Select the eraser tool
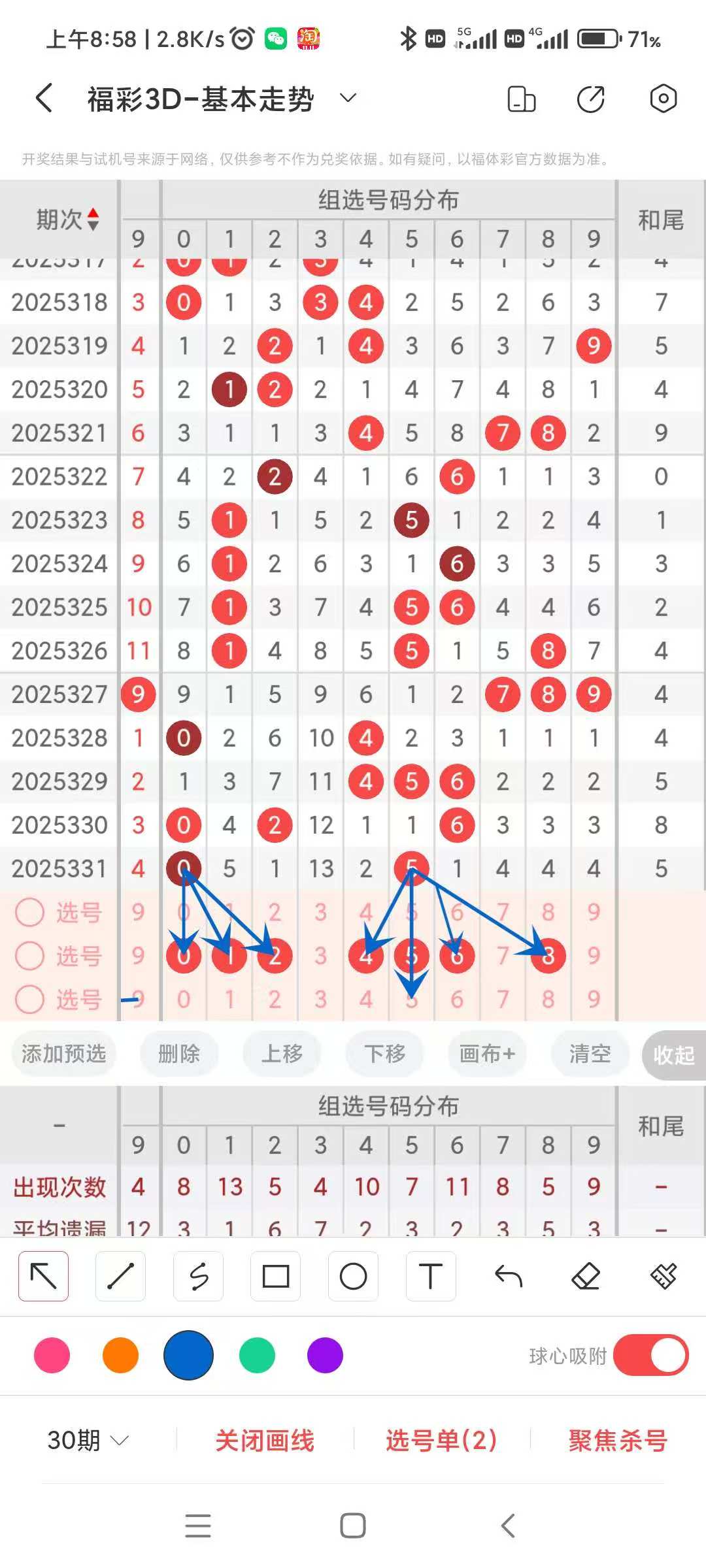The image size is (706, 1568). pyautogui.click(x=587, y=1276)
